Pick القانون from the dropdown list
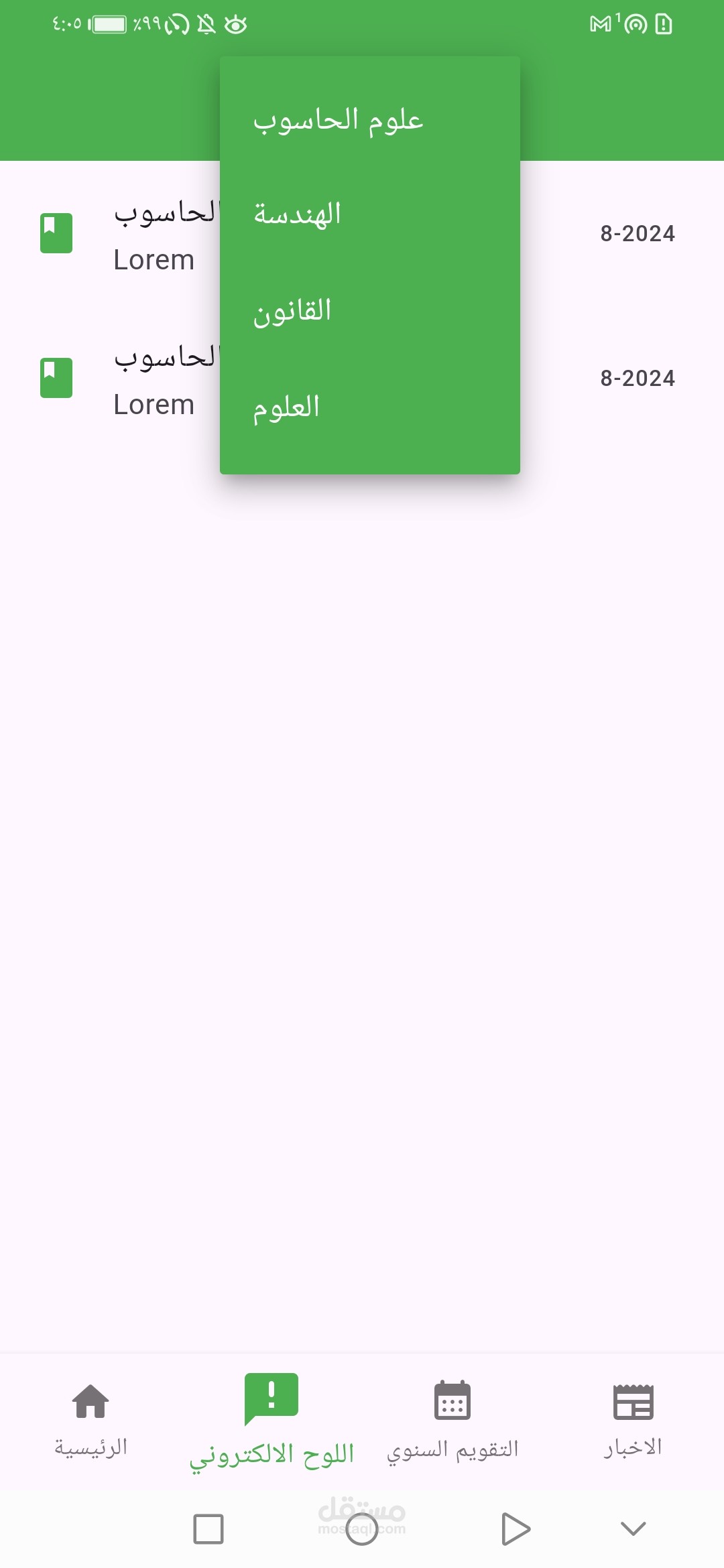The image size is (724, 1568). (x=370, y=312)
